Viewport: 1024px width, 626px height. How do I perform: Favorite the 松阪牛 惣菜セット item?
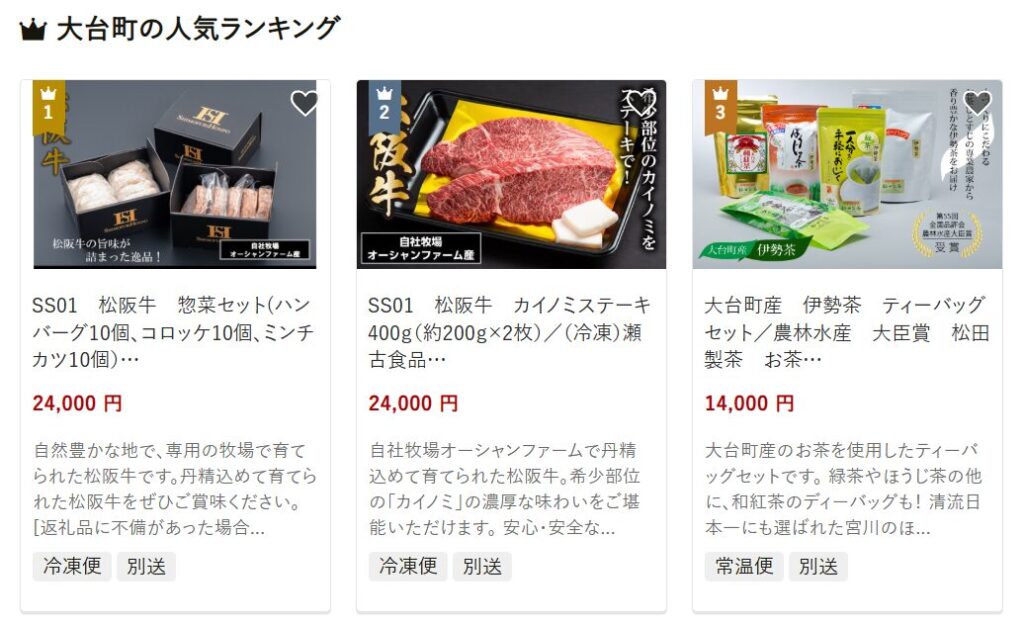304,103
